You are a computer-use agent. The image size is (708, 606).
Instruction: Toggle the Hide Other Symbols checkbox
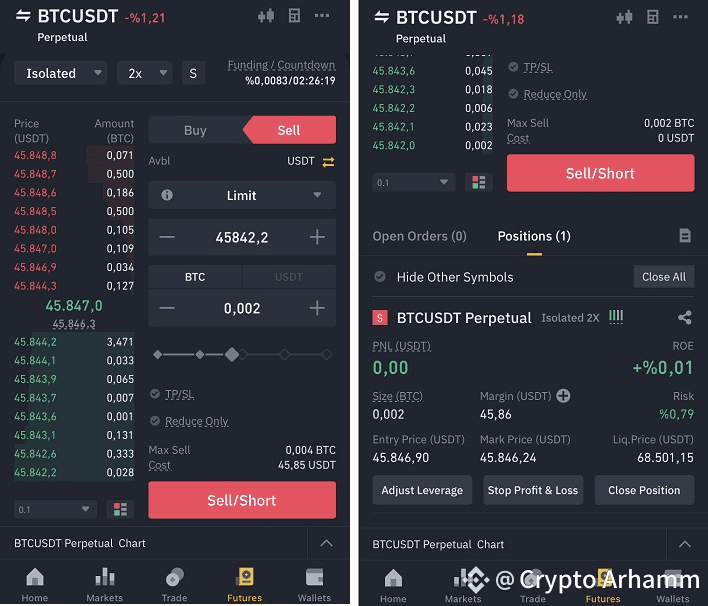(380, 277)
